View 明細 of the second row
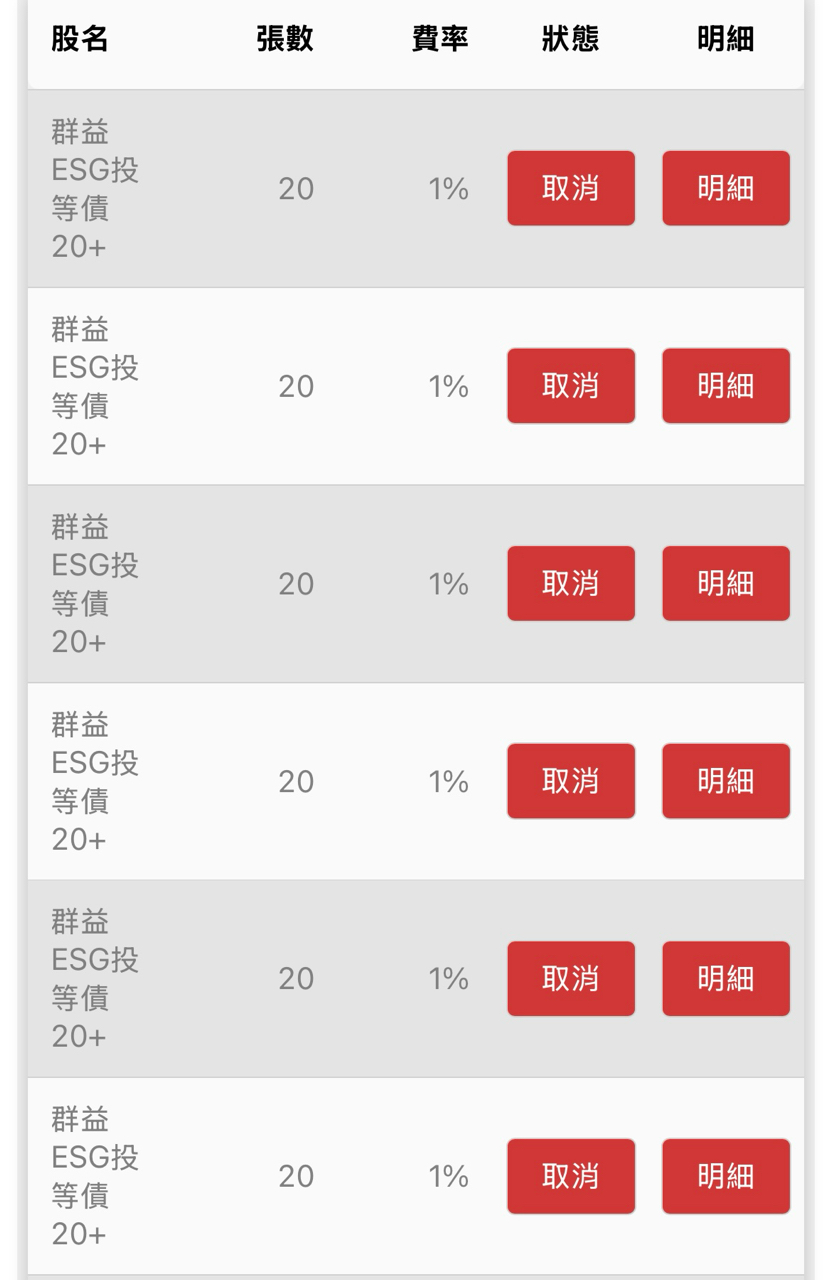Image resolution: width=832 pixels, height=1280 pixels. [726, 386]
